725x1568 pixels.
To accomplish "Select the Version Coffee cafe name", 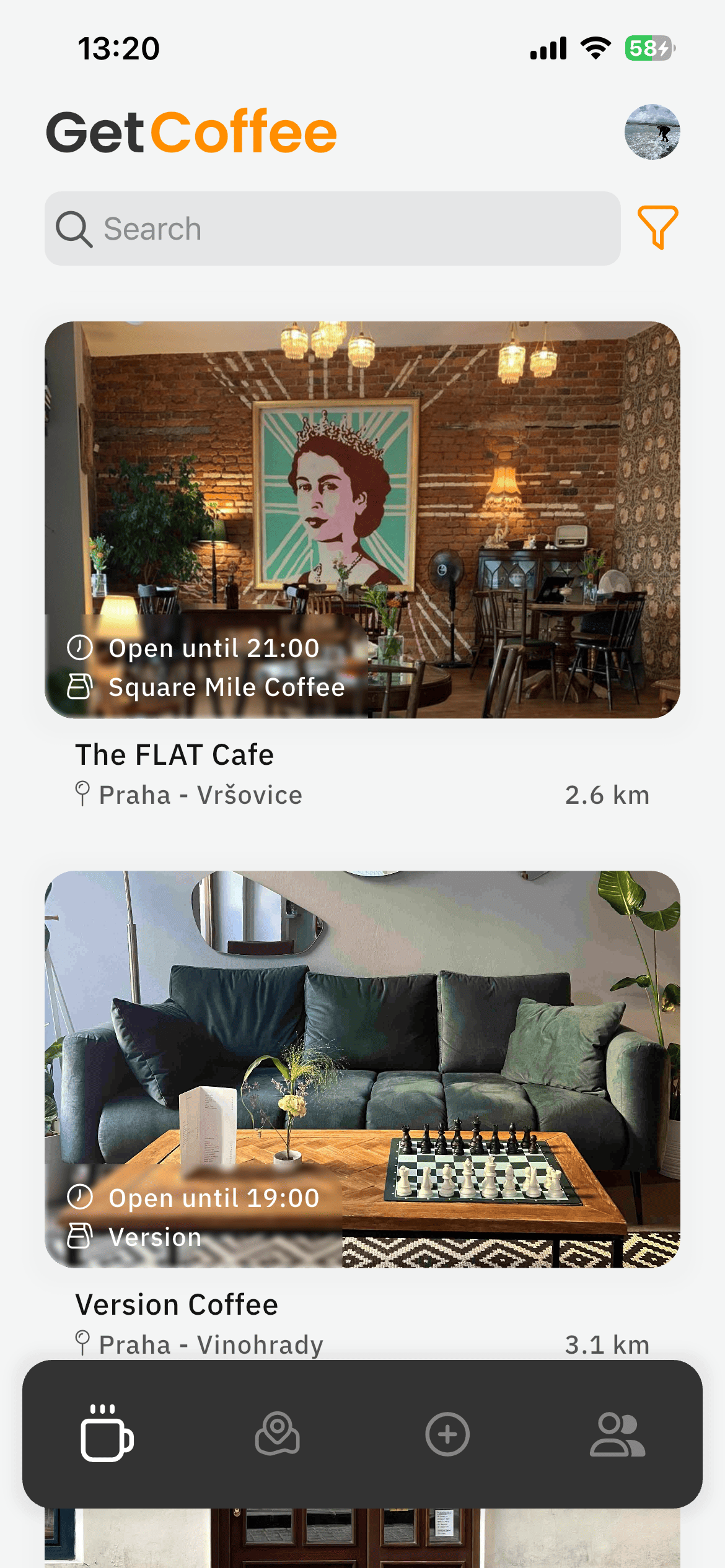I will (177, 1305).
